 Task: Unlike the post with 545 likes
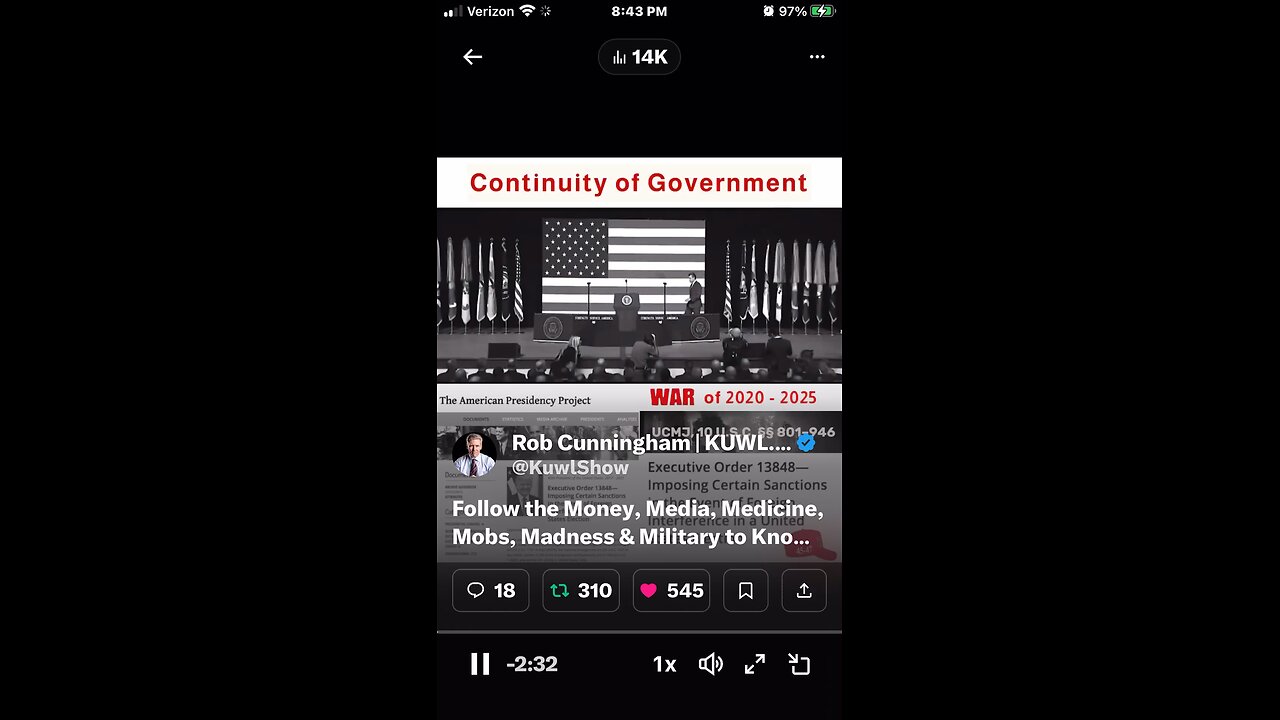point(671,591)
